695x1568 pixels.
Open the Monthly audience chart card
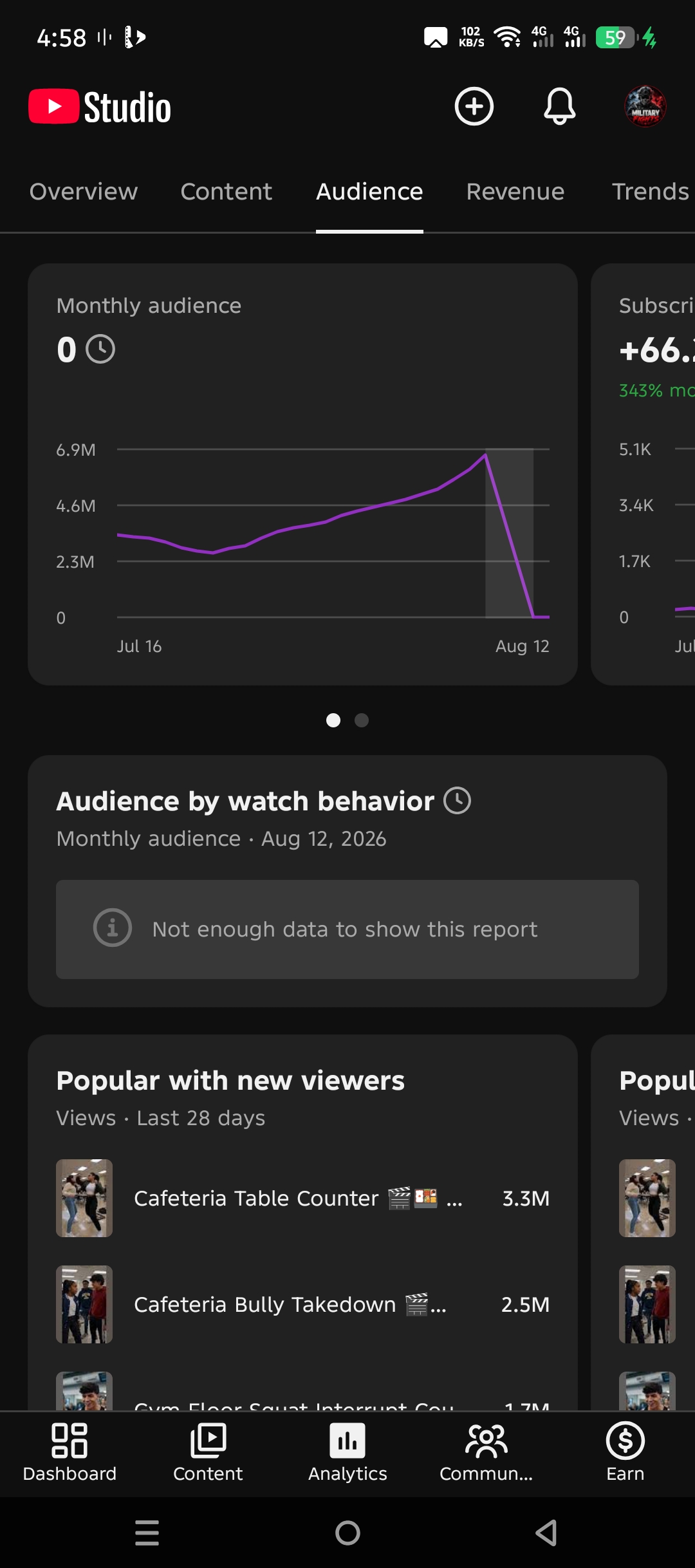[302, 474]
